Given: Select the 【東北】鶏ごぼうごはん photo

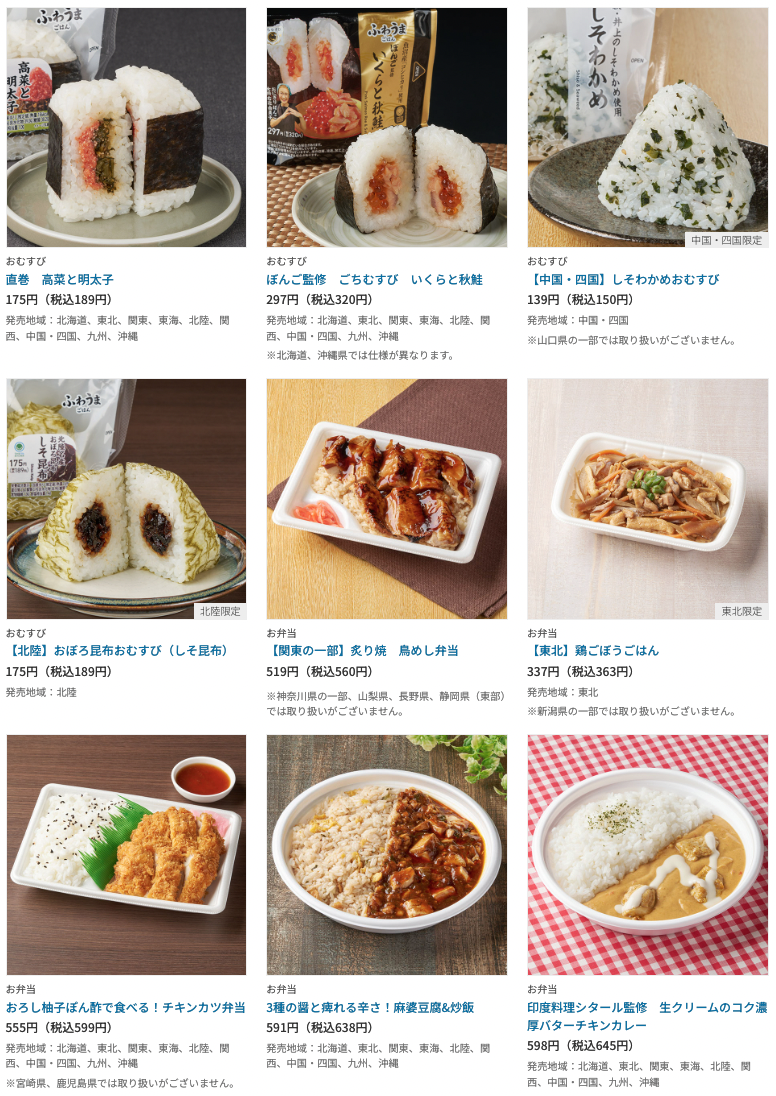Looking at the screenshot, I should [x=647, y=498].
